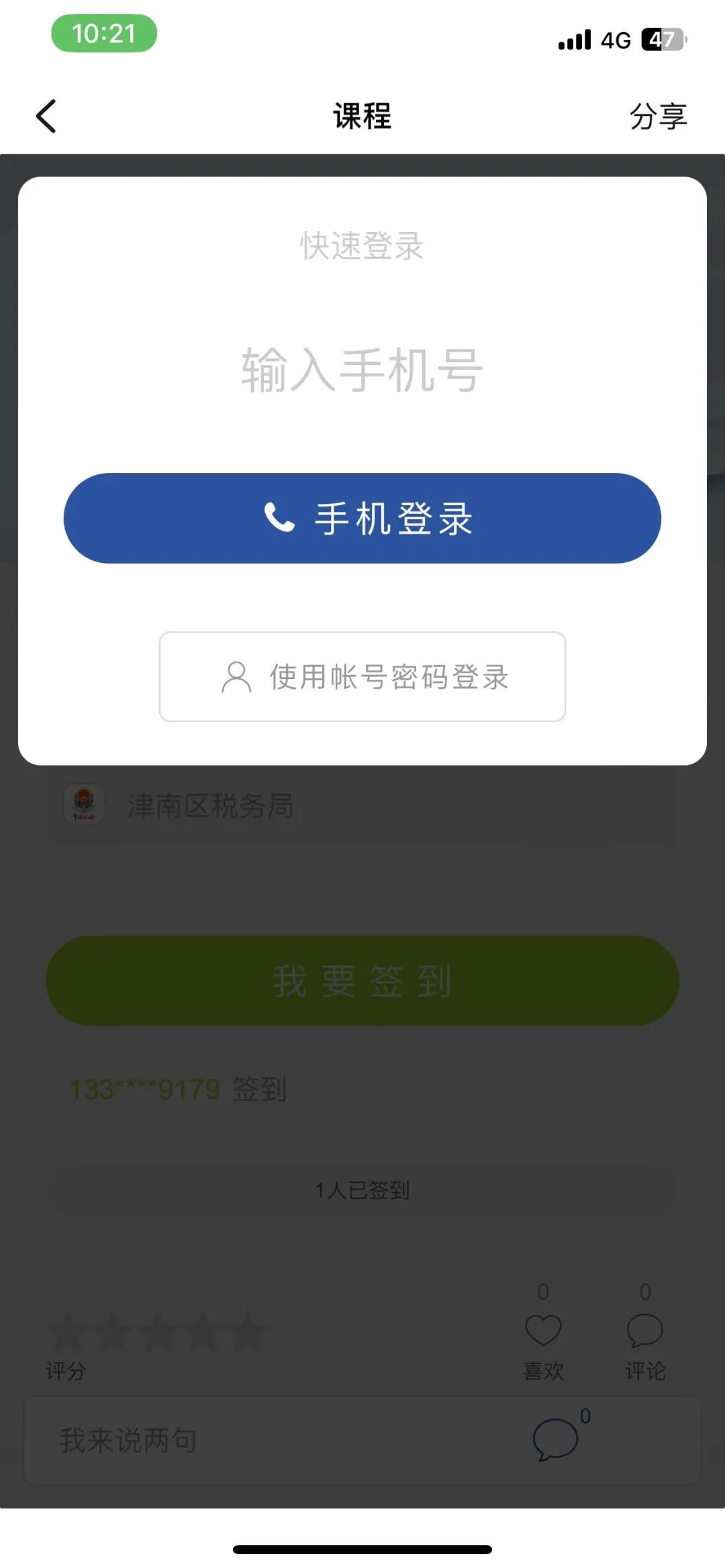Choose 使用帐号密码登录 option
725x1568 pixels.
point(362,676)
